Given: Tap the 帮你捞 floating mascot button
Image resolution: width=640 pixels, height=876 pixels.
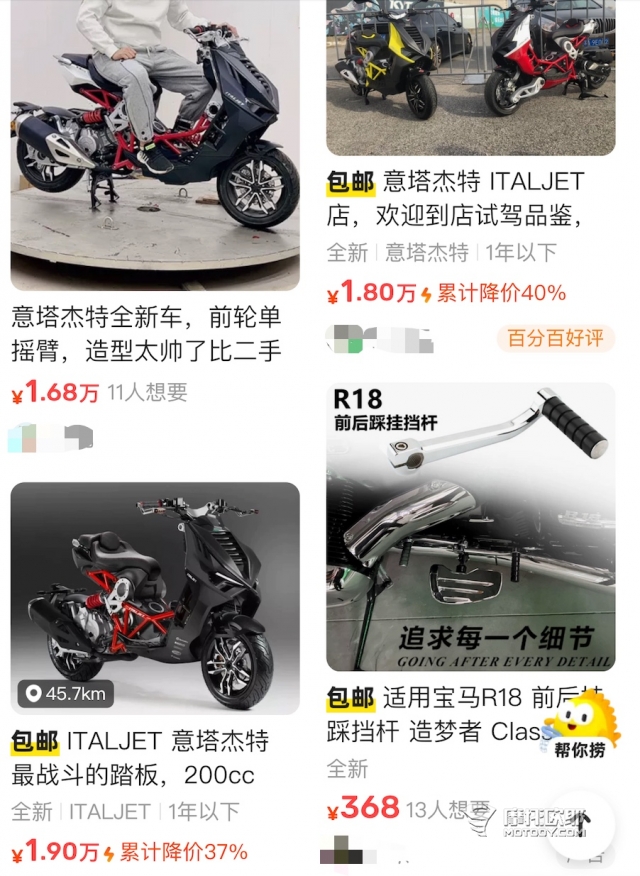Looking at the screenshot, I should point(581,727).
